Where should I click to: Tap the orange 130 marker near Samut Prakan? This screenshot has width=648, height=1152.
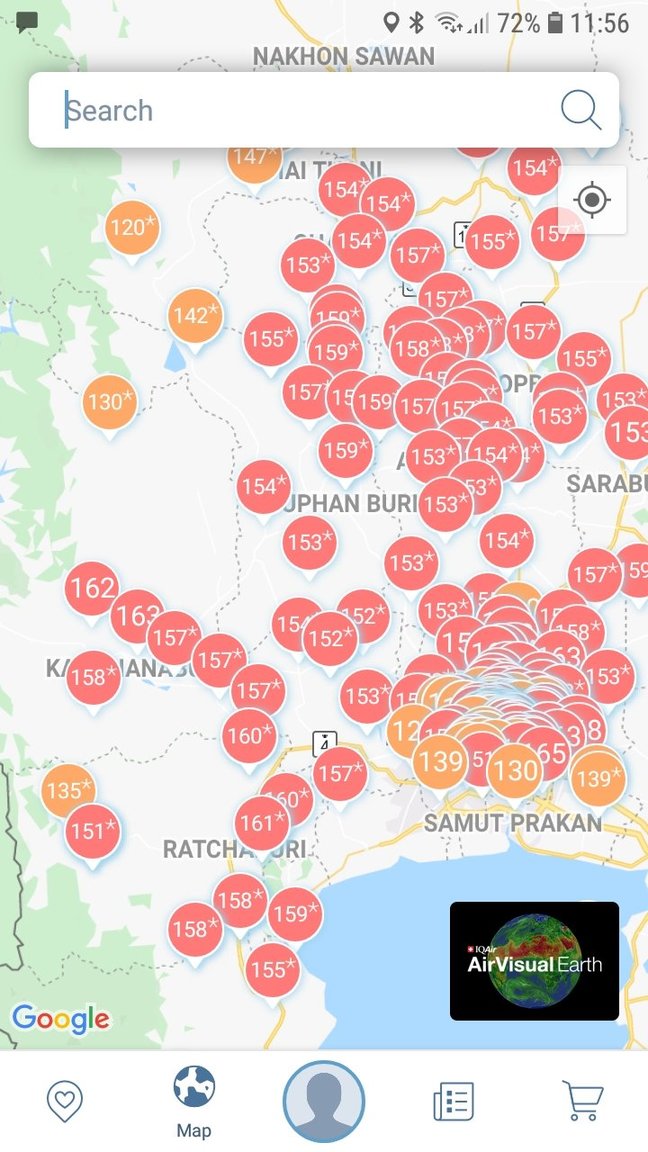pyautogui.click(x=514, y=771)
